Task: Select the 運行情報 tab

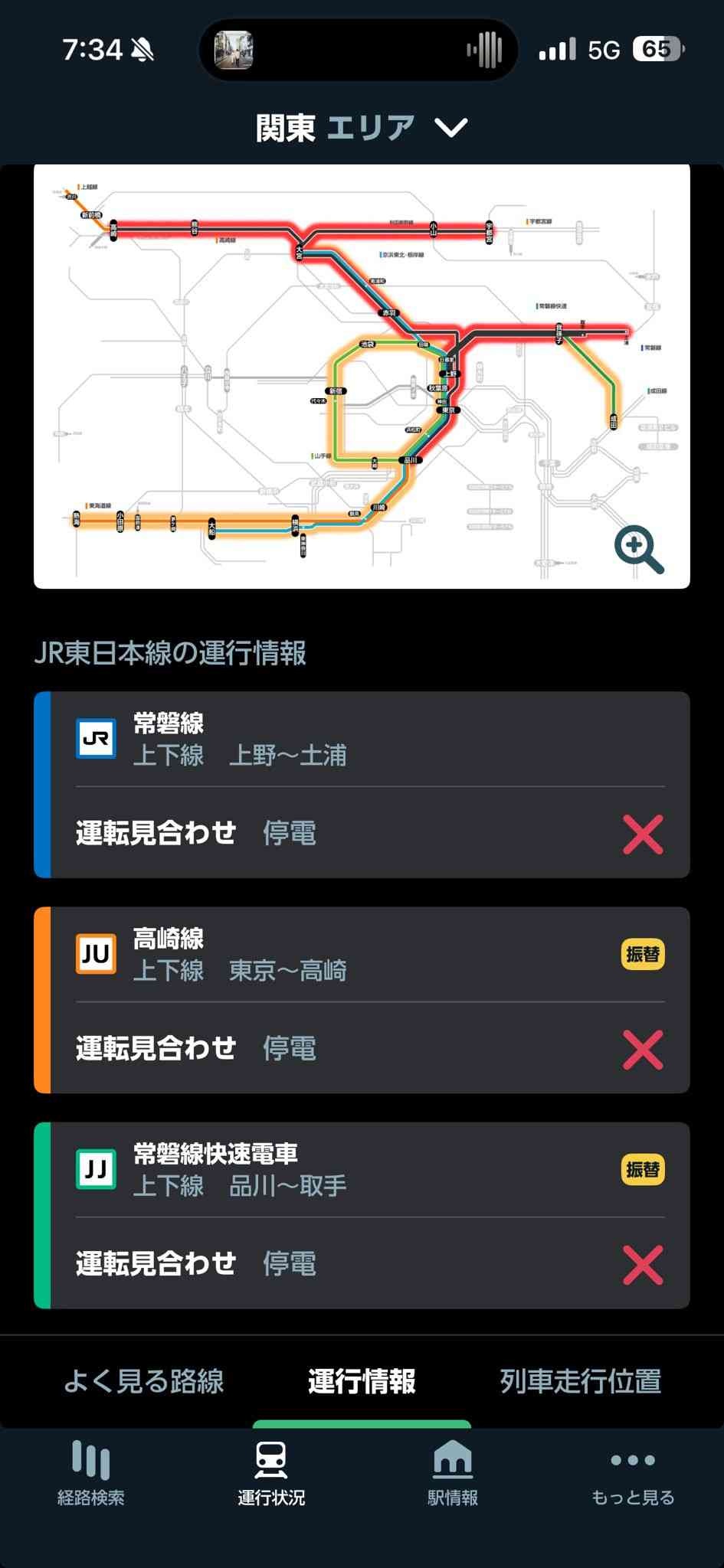Action: click(362, 1381)
